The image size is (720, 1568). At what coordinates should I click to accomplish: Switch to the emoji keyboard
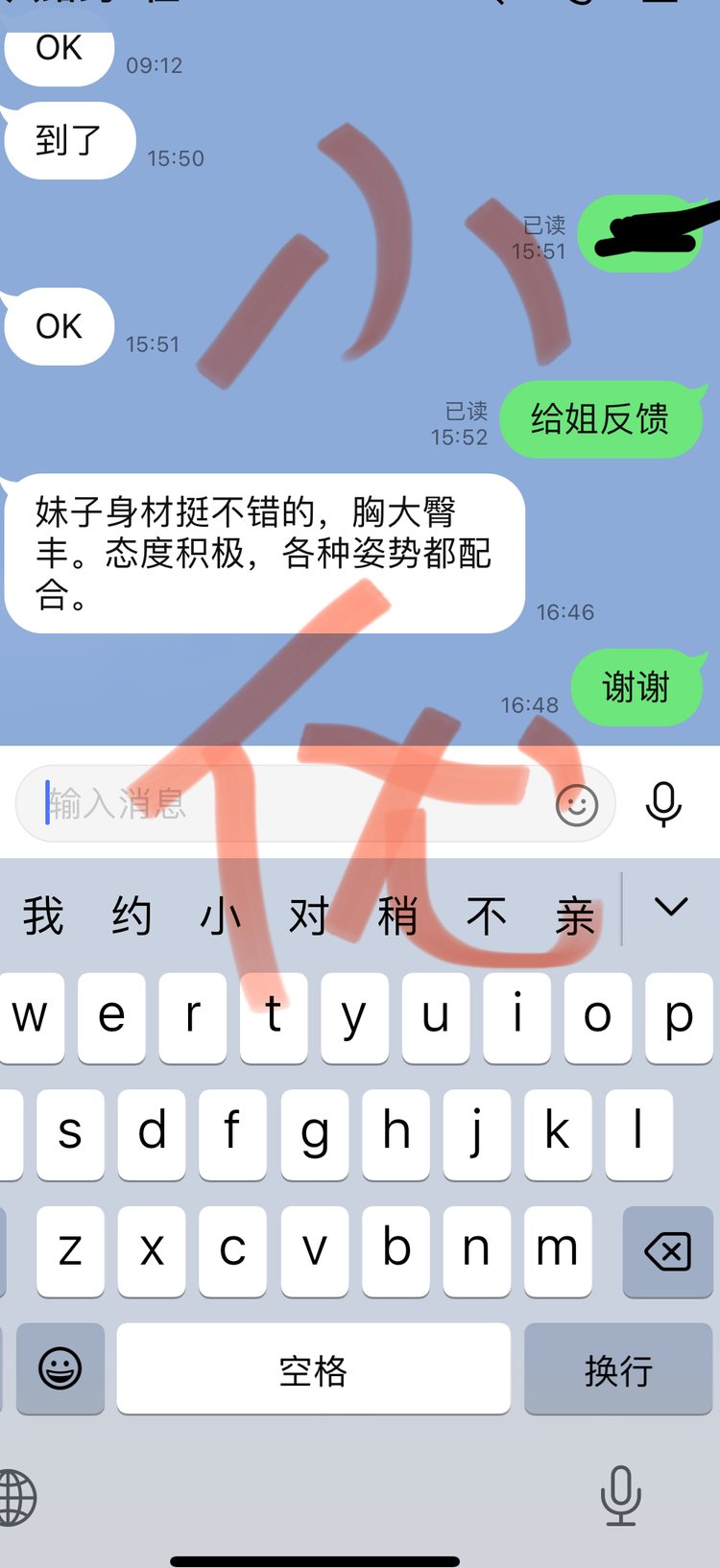click(x=60, y=1368)
